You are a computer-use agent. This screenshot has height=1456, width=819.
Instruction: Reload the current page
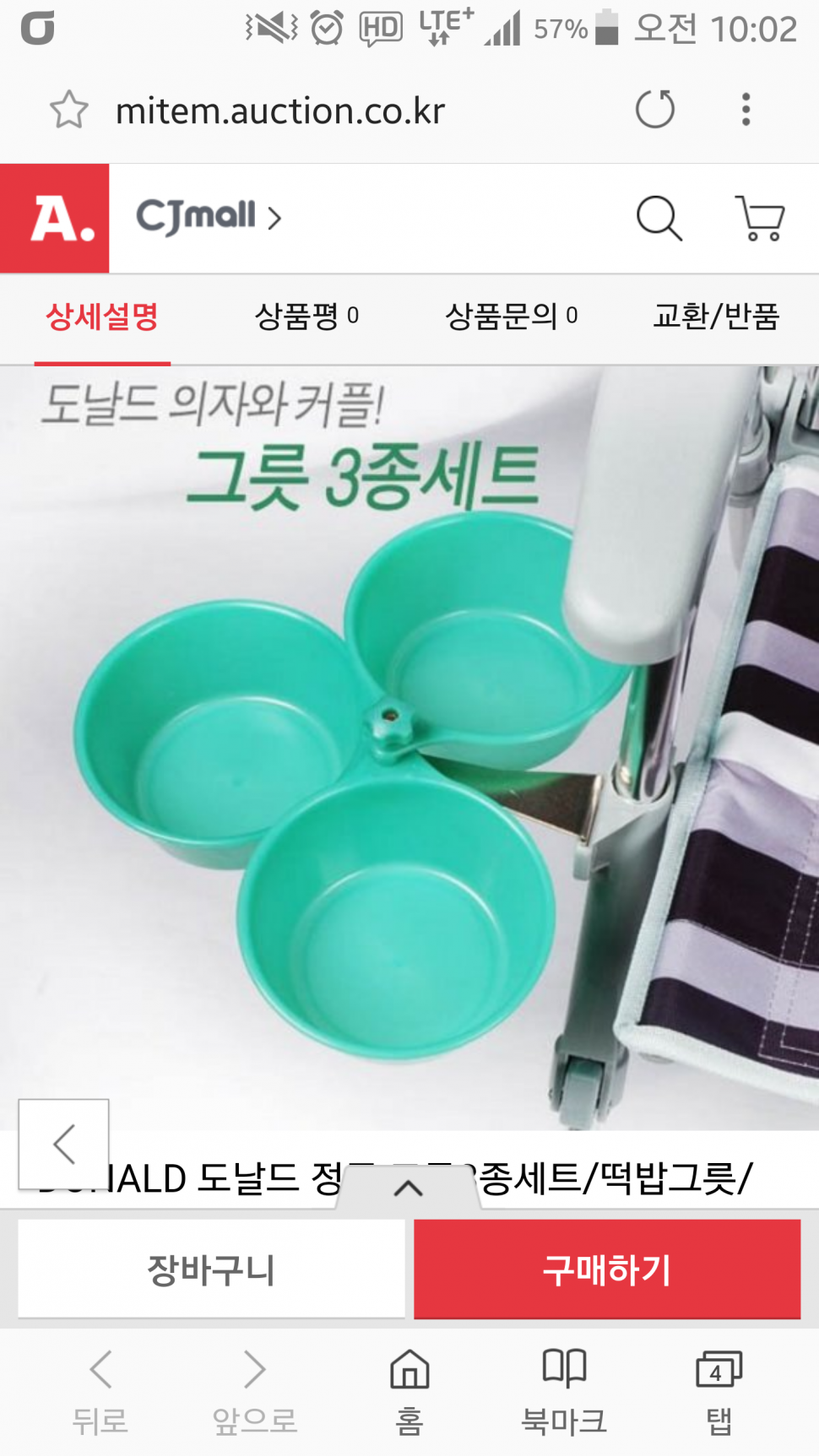655,110
